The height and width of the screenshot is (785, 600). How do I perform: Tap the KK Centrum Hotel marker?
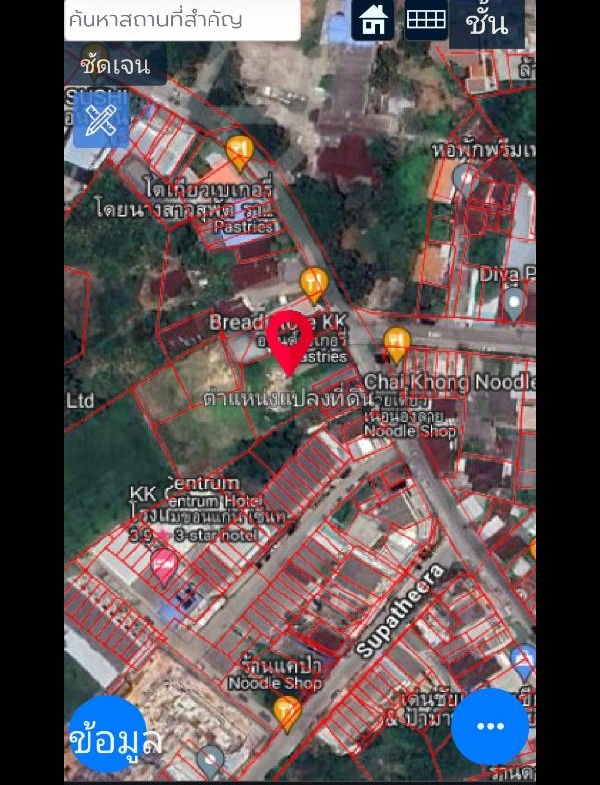click(x=164, y=566)
